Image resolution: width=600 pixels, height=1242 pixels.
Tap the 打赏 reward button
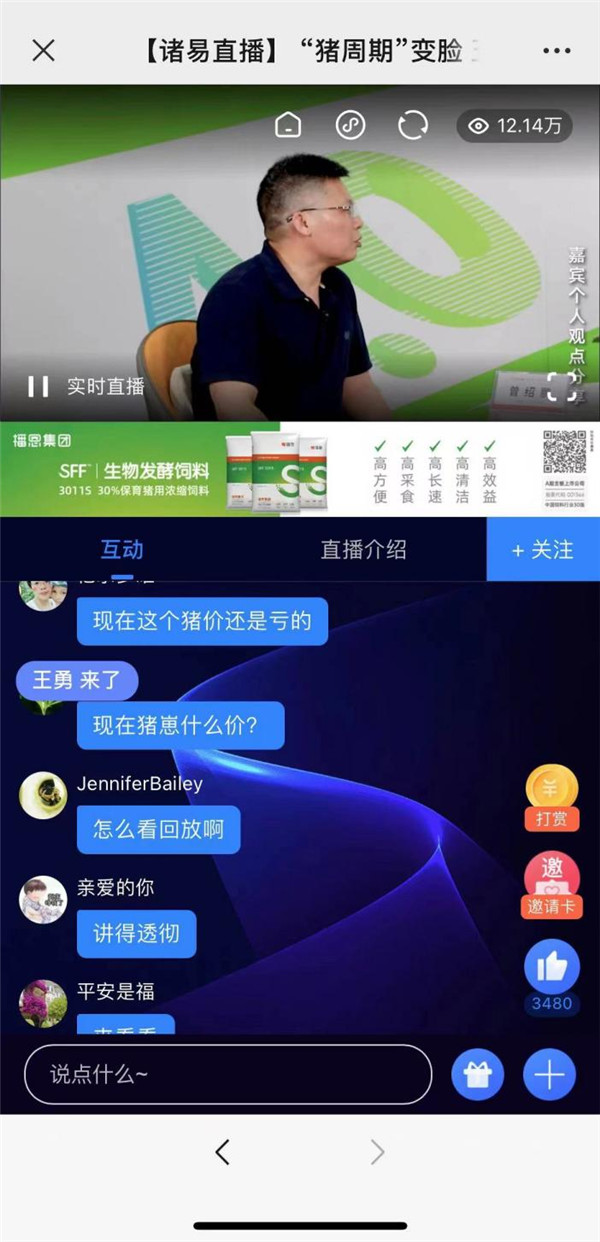tap(552, 798)
